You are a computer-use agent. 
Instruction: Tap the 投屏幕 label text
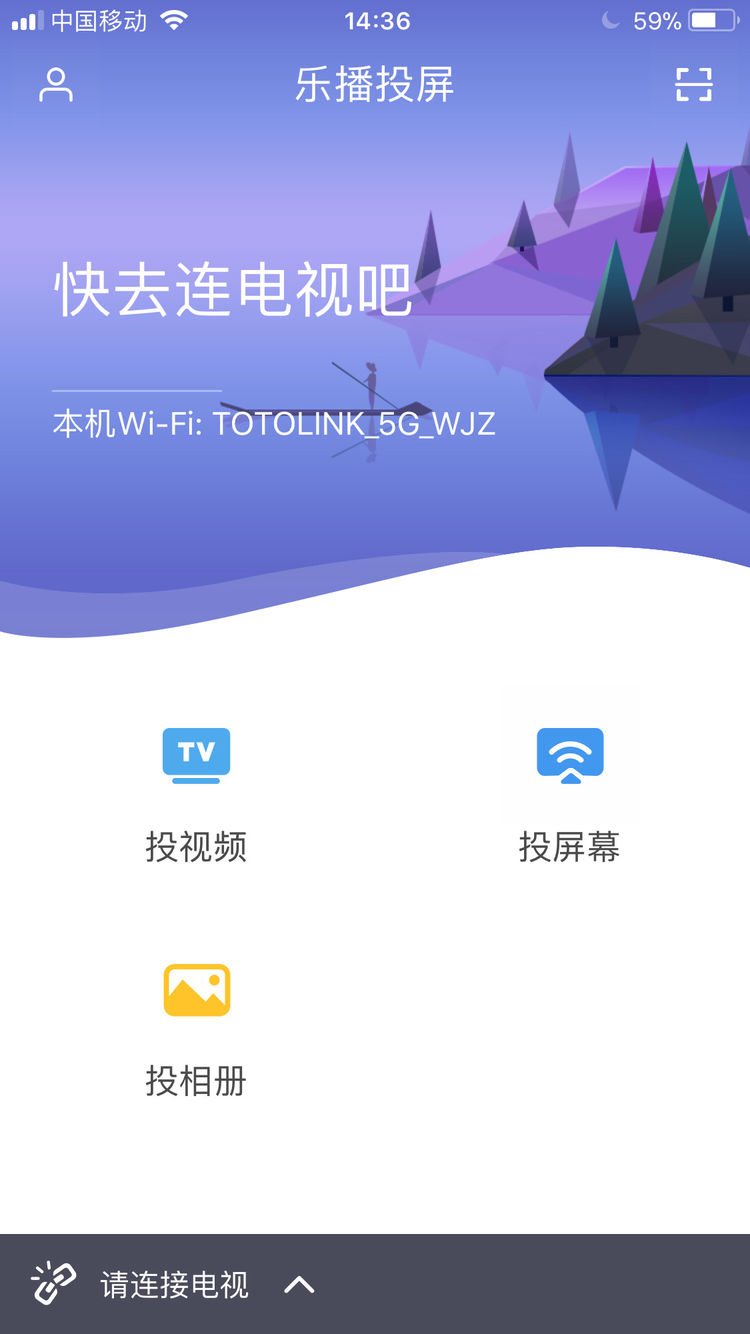pos(569,847)
